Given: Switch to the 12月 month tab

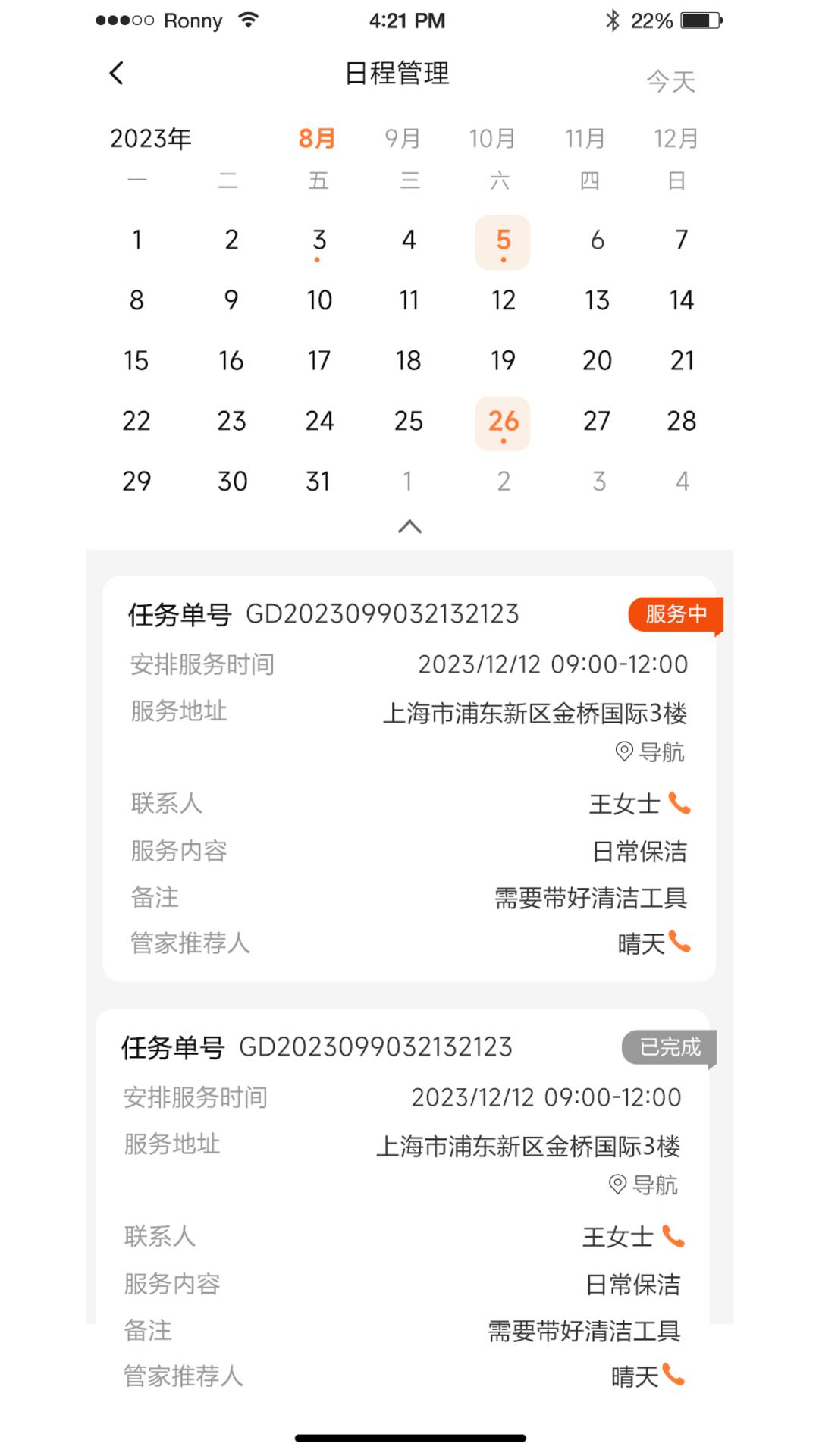Looking at the screenshot, I should (x=676, y=139).
